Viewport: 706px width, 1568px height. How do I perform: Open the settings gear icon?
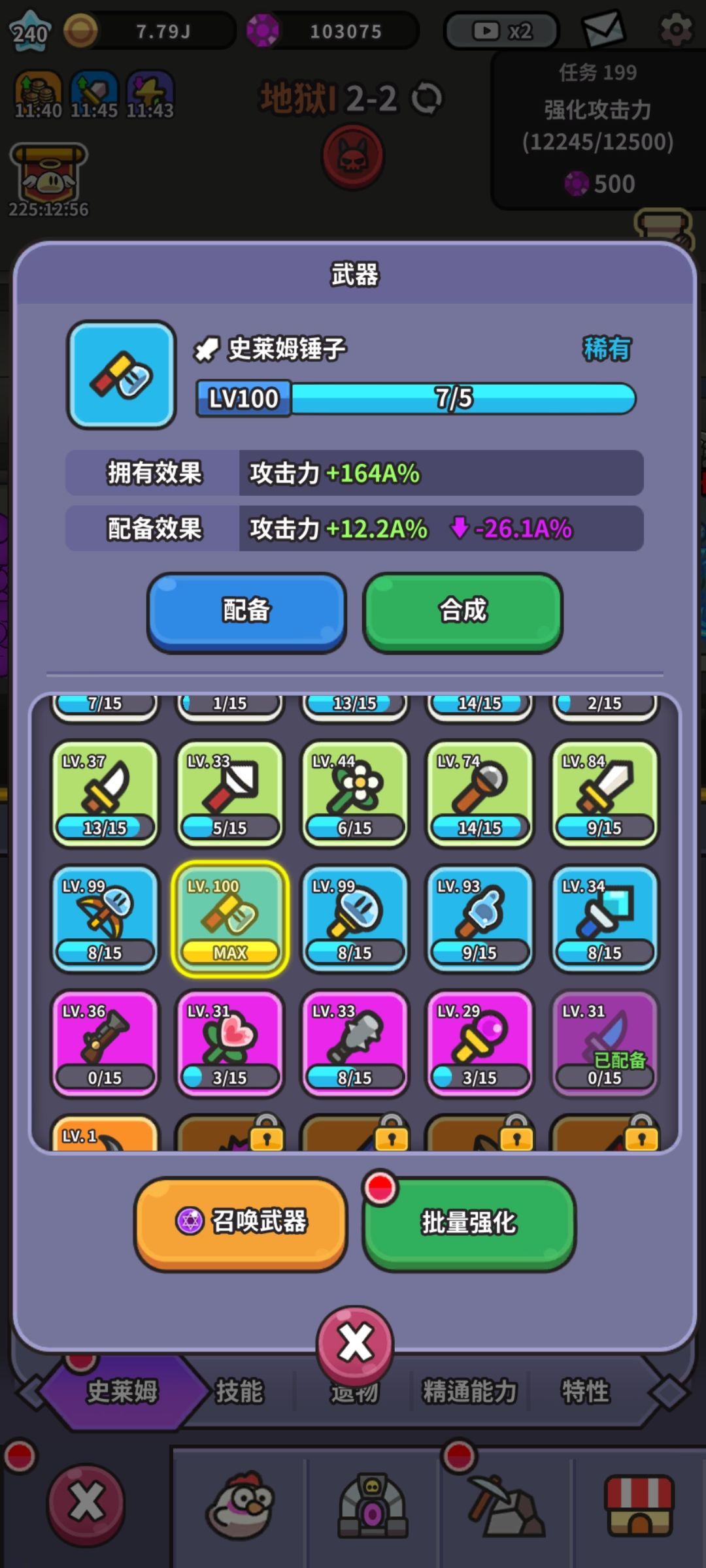(x=676, y=29)
